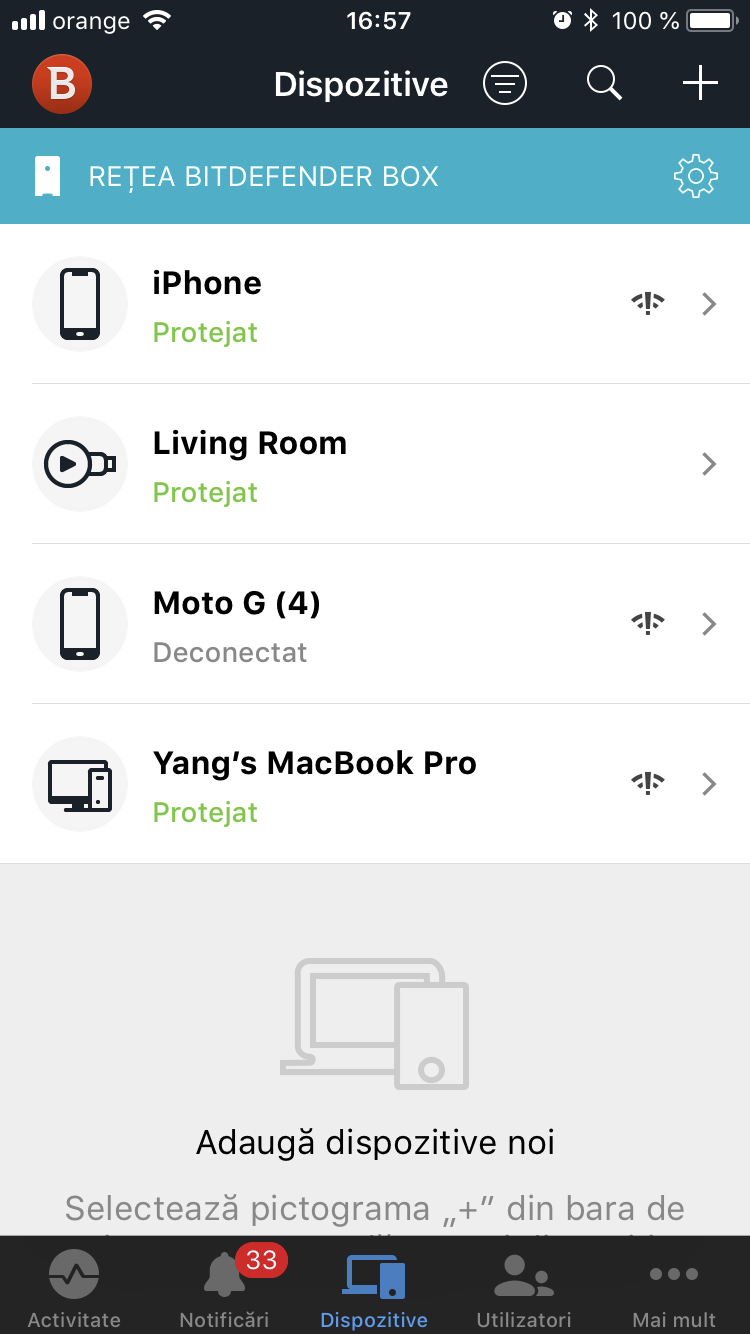Open Bitdefender Box network settings gear
Screen dimensions: 750x1334
tap(696, 177)
